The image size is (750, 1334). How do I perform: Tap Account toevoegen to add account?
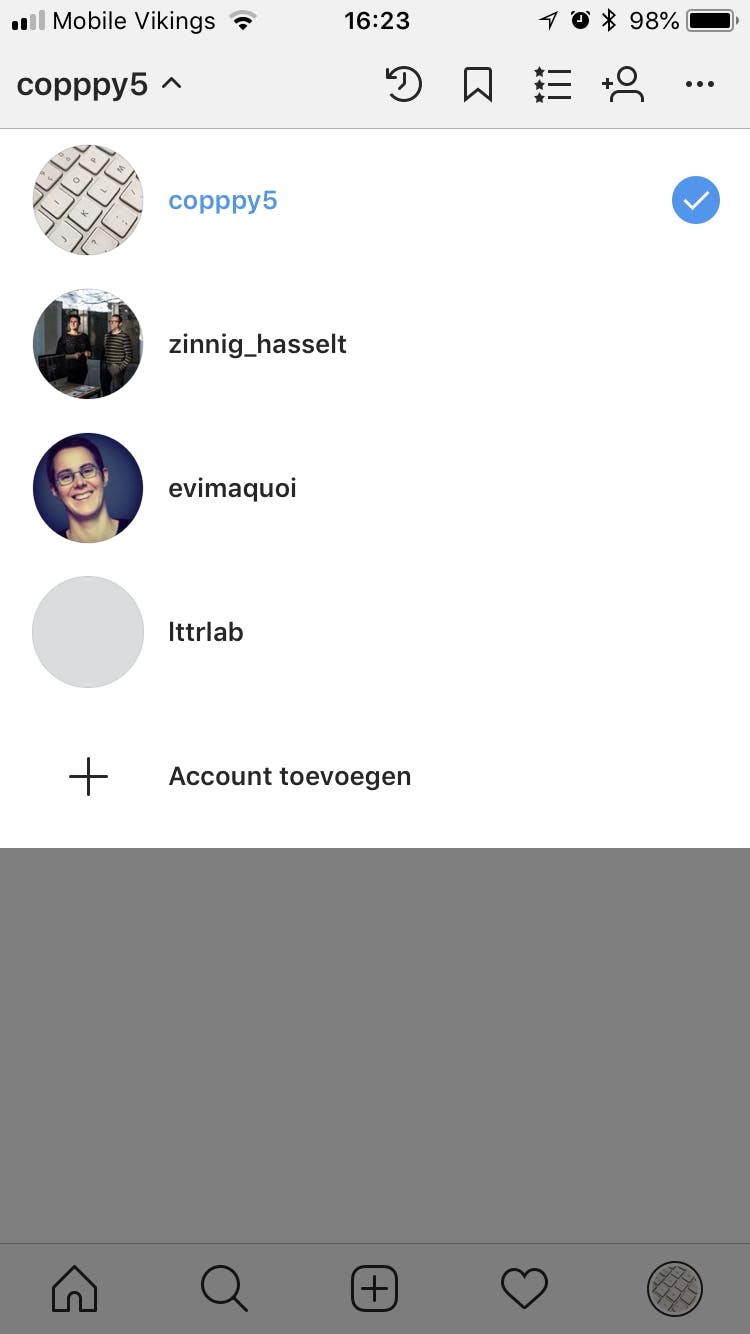point(289,776)
